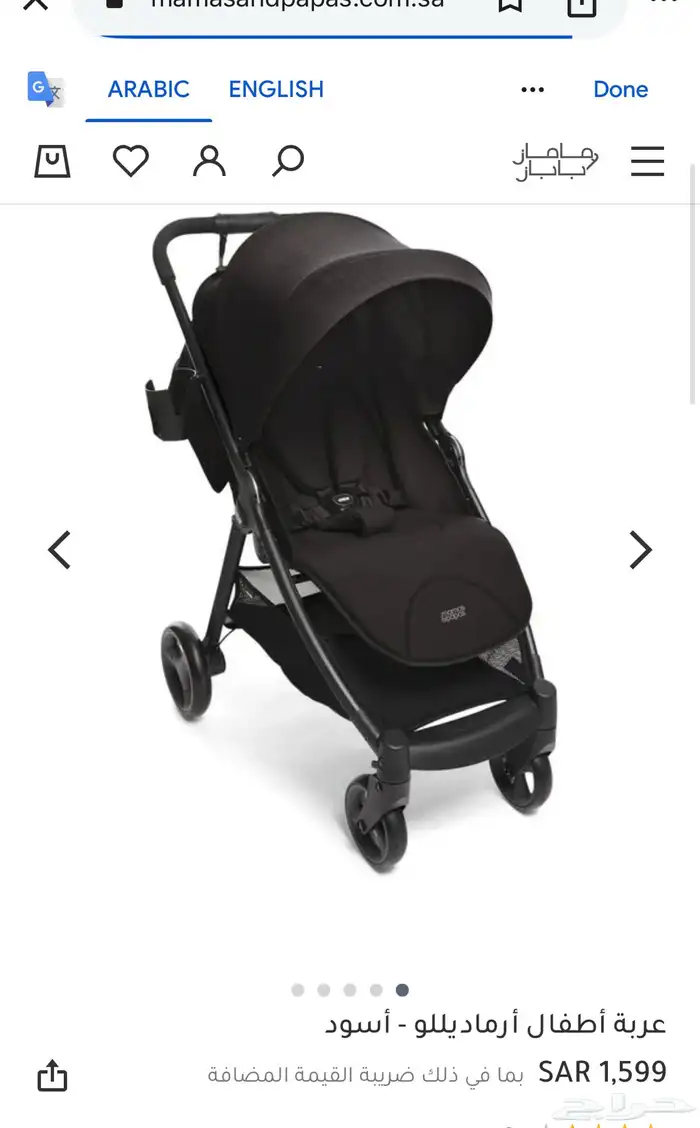Viewport: 700px width, 1128px height.
Task: Switch translation to English
Action: (276, 89)
